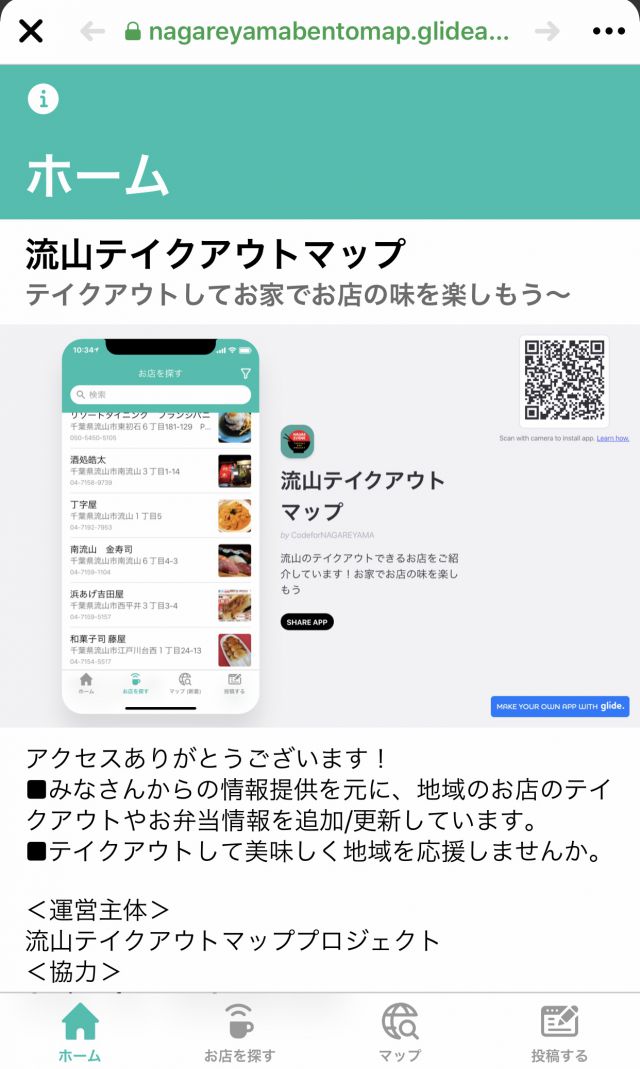Open the 投稿する tab

click(559, 1032)
